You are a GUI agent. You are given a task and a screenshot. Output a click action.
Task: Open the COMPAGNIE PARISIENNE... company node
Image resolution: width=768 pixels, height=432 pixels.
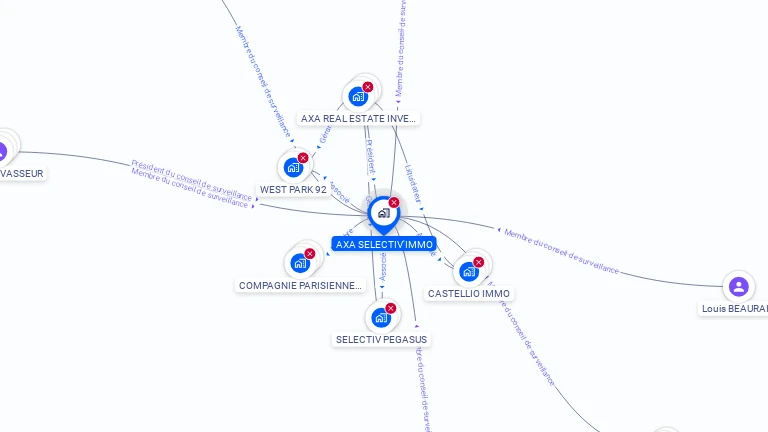[x=299, y=264]
